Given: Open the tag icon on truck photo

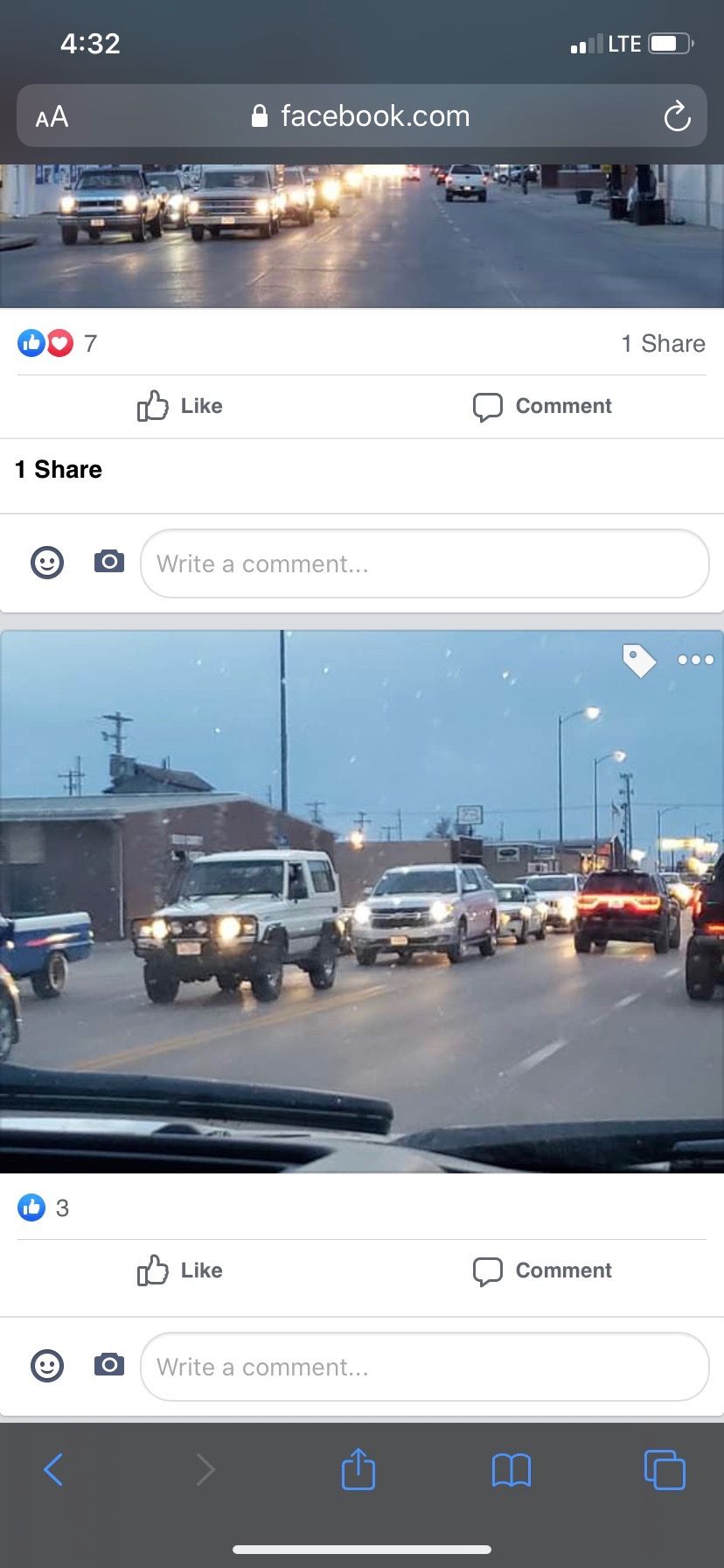Looking at the screenshot, I should click(638, 661).
